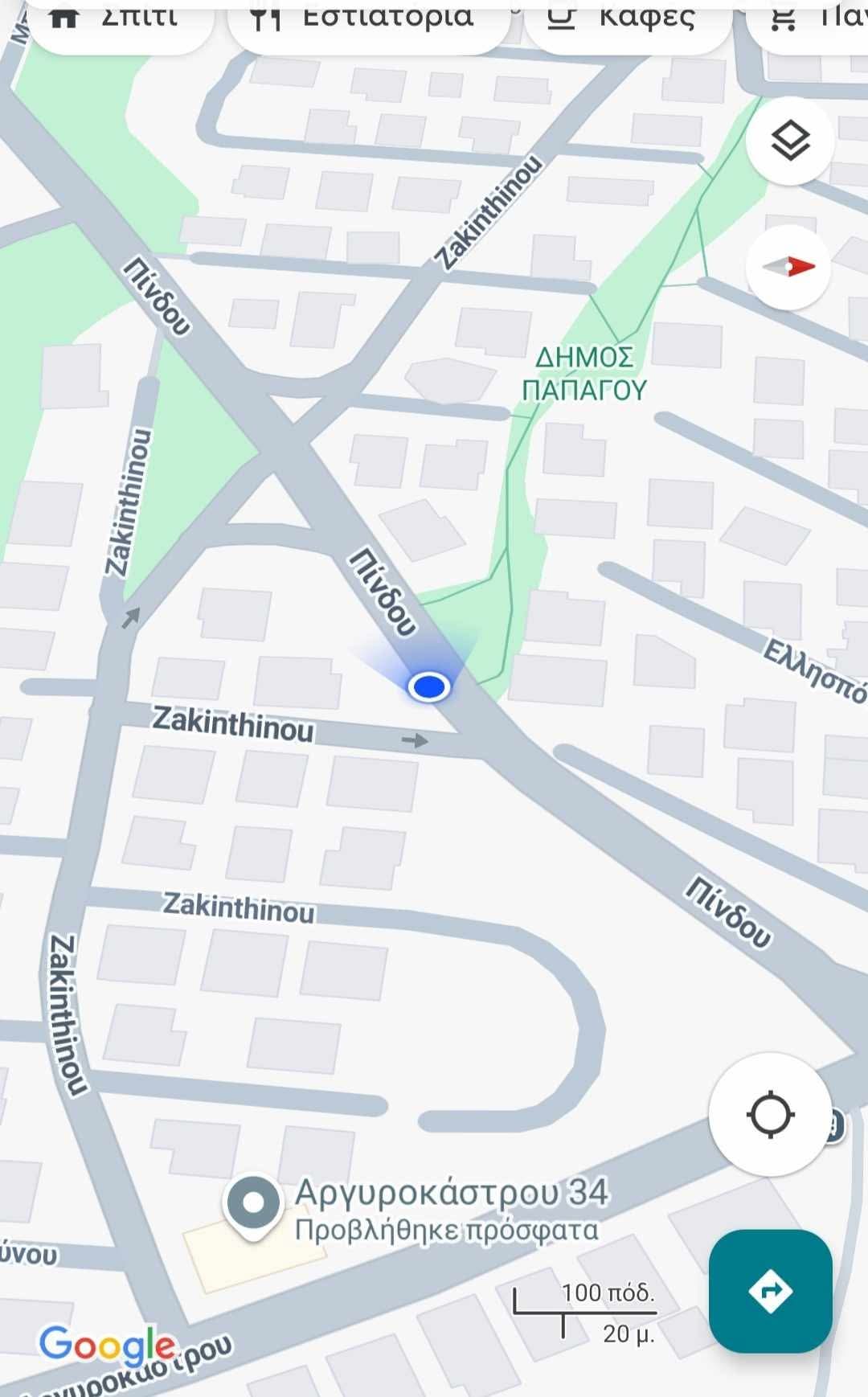Screen dimensions: 868x1397
Task: Open the map layers button
Action: coord(790,141)
